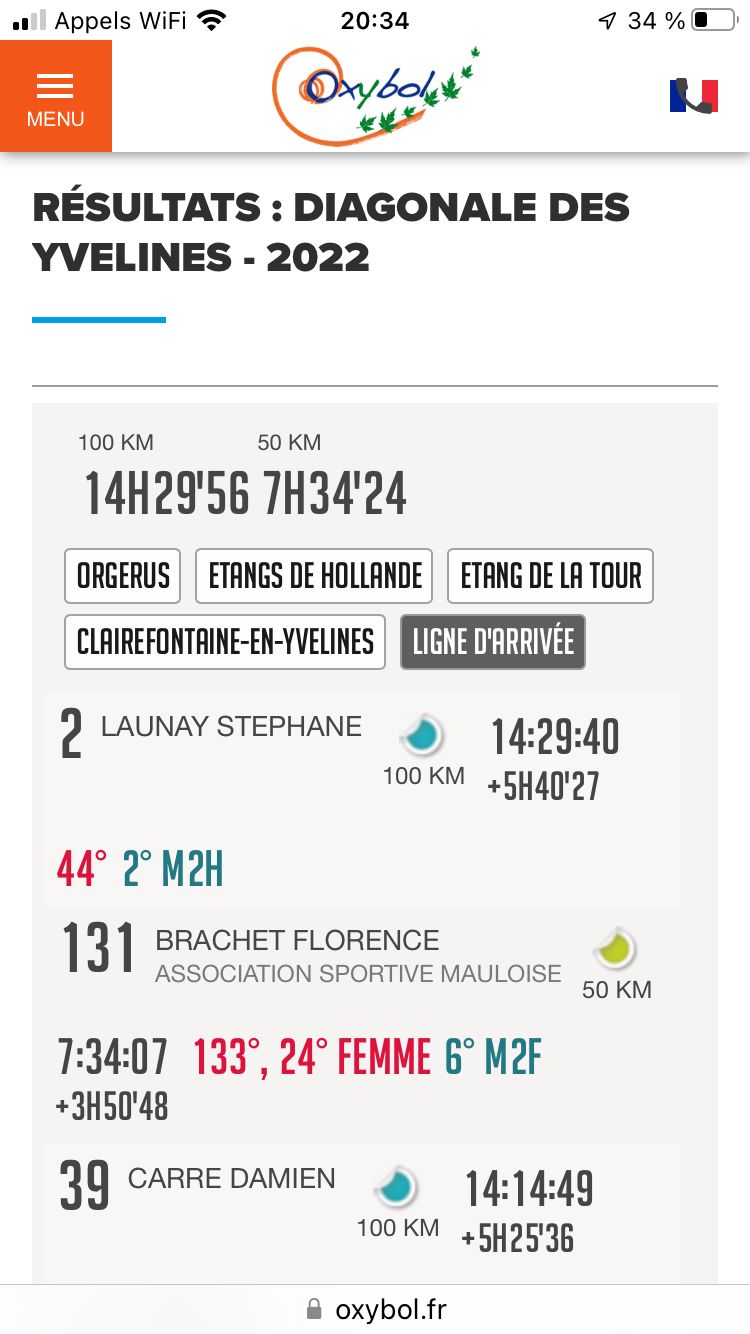The image size is (750, 1334).
Task: Choose CLAIREFONTAINE-EN-YVELINES checkpoint
Action: [x=225, y=642]
